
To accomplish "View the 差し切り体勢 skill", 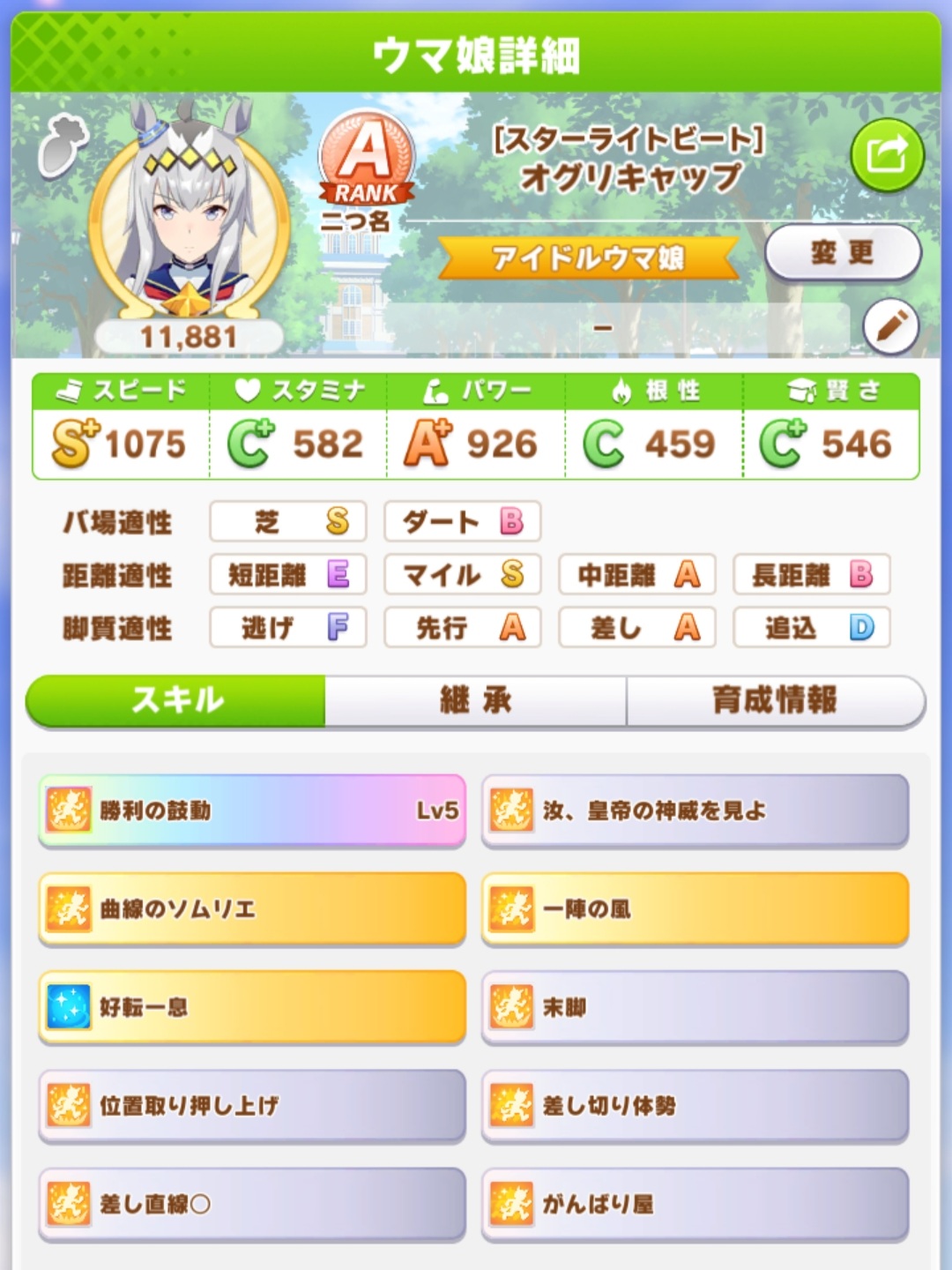I will [695, 1106].
